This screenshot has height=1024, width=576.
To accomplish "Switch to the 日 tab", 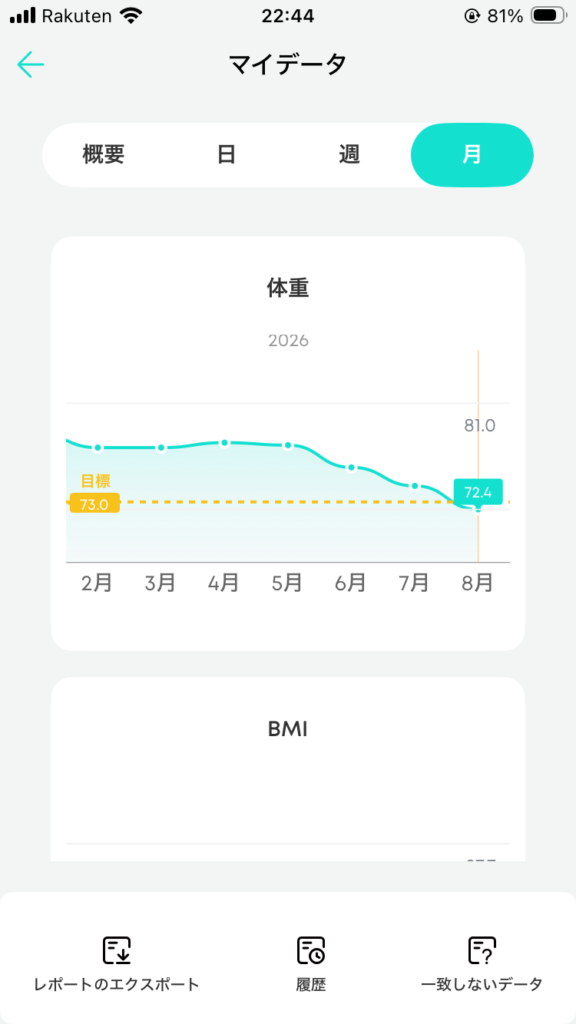I will coord(226,155).
